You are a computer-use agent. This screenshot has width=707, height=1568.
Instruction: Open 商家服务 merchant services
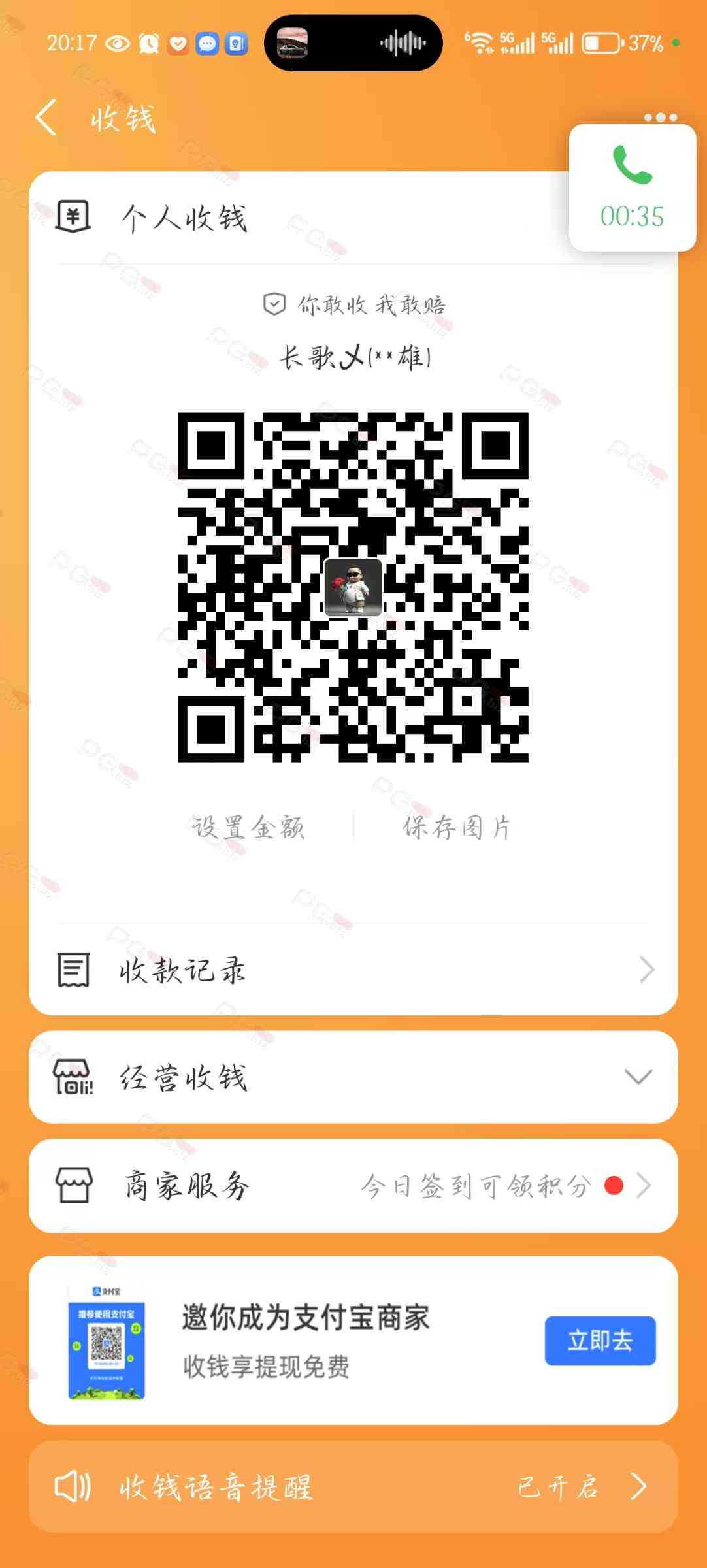tap(353, 1186)
